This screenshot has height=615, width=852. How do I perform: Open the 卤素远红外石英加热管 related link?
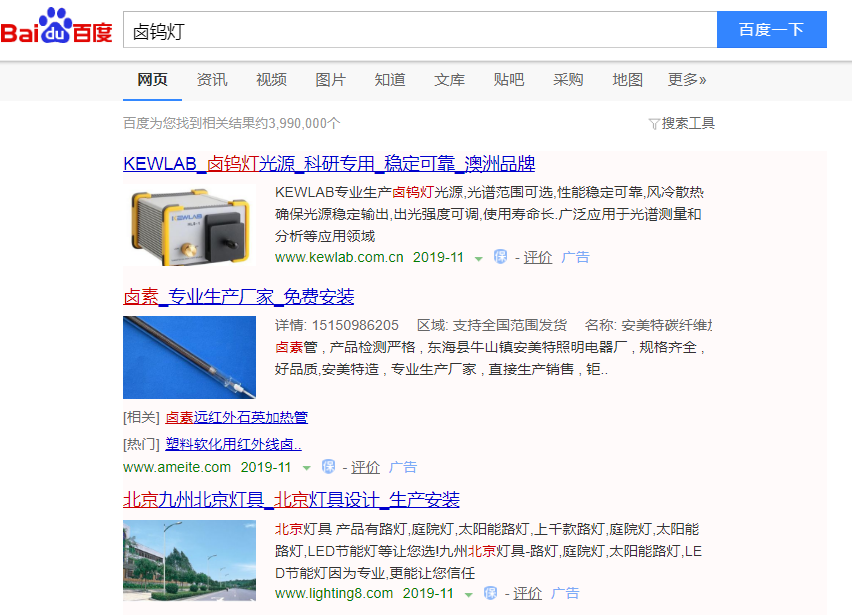point(236,417)
